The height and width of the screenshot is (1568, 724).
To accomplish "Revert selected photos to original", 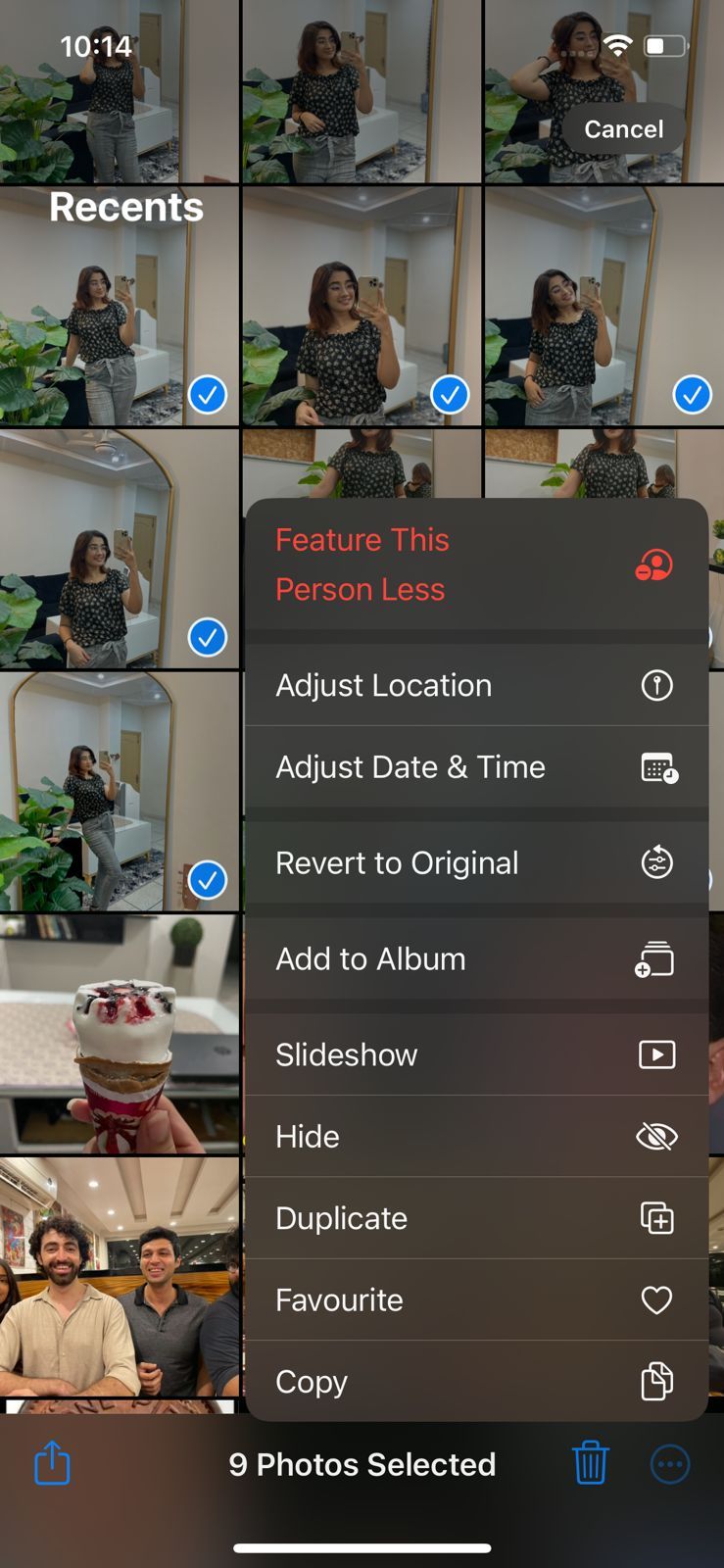I will pyautogui.click(x=476, y=863).
